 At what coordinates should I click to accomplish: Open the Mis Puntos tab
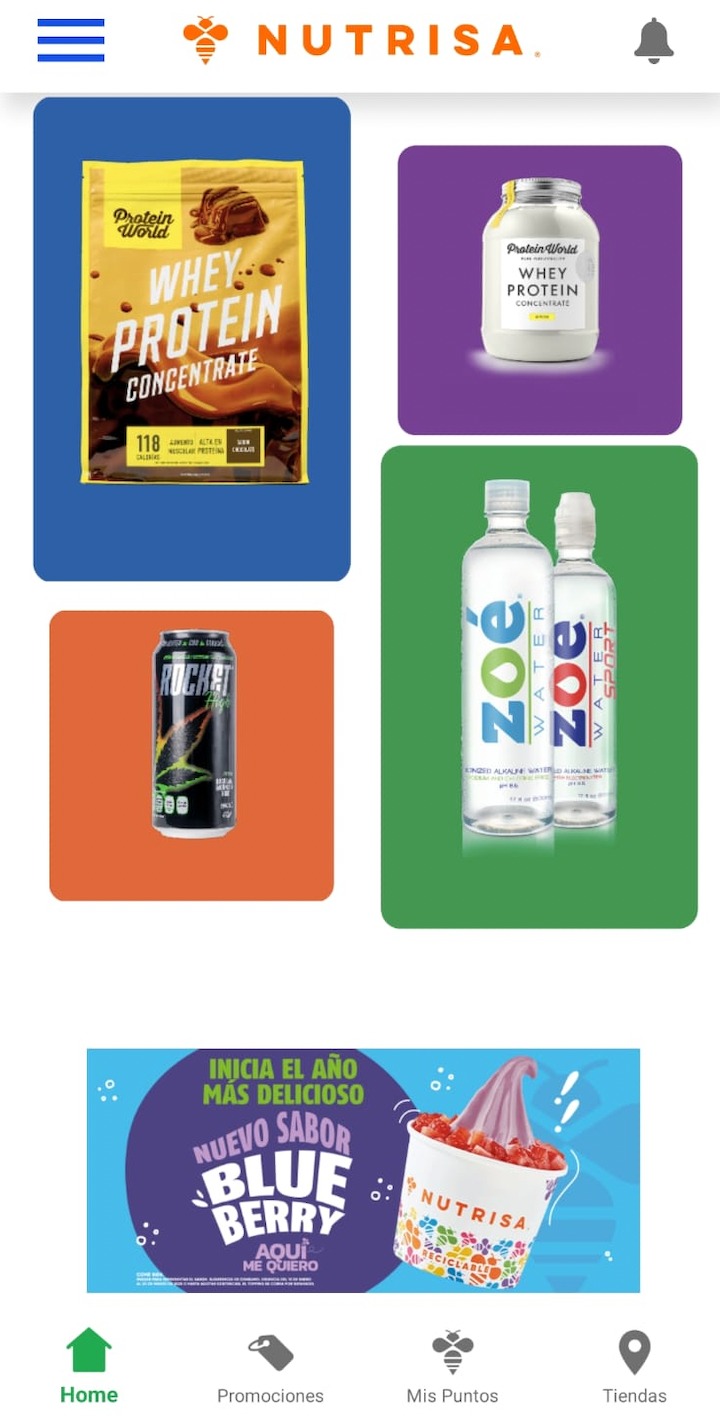coord(452,1366)
